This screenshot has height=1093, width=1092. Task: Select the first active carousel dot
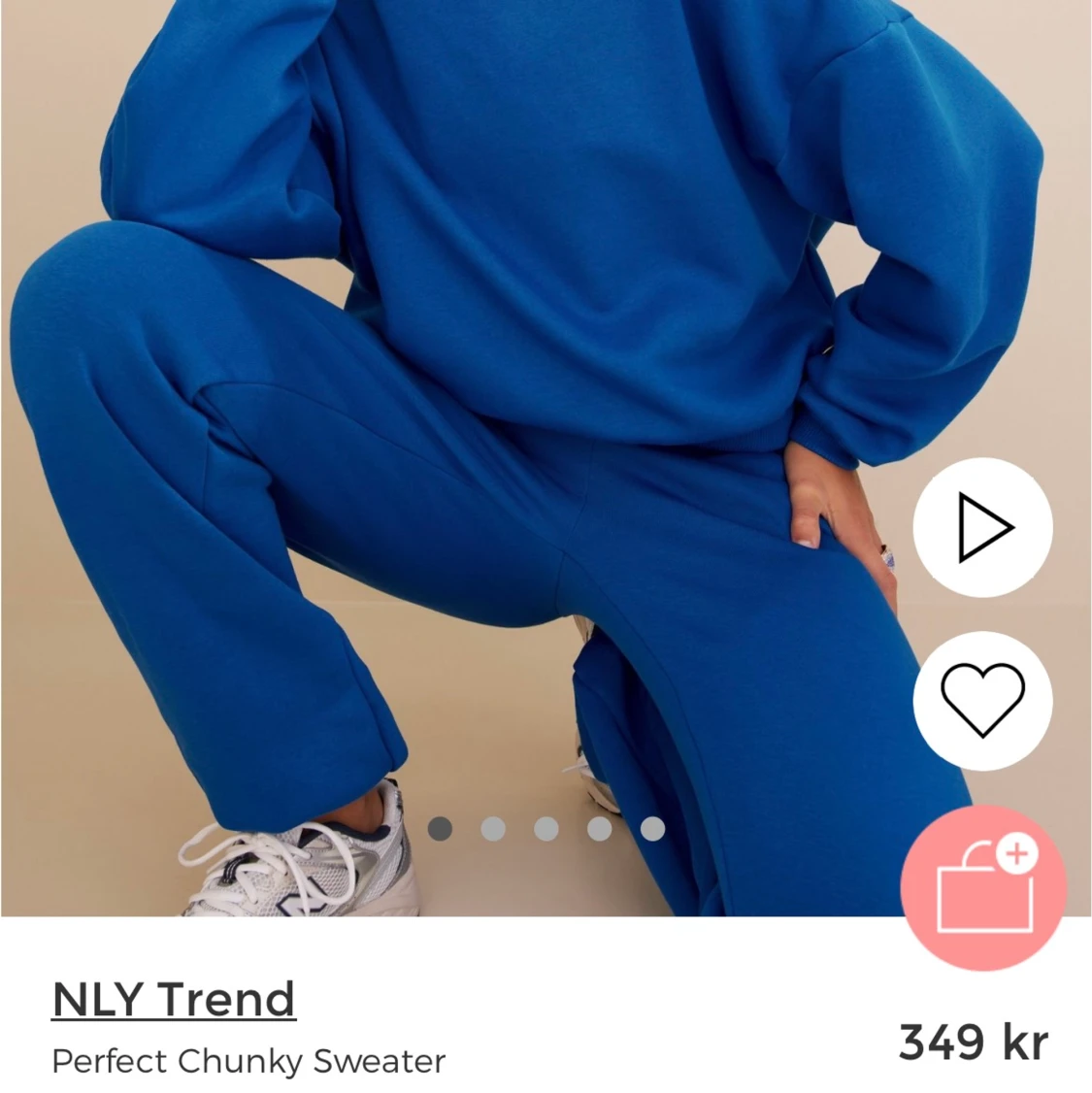[442, 828]
